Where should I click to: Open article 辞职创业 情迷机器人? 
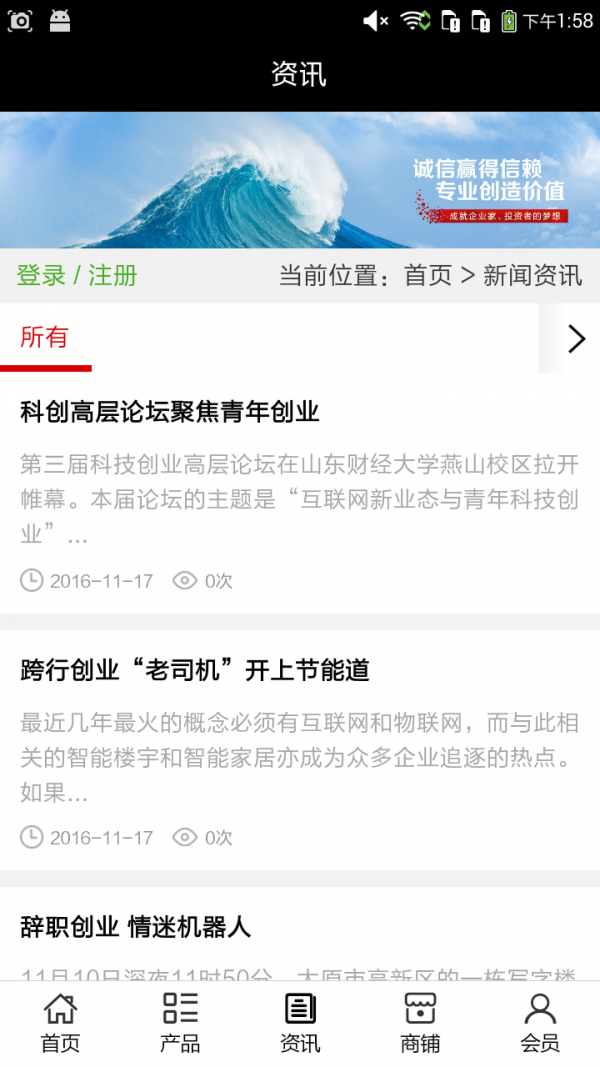[135, 927]
